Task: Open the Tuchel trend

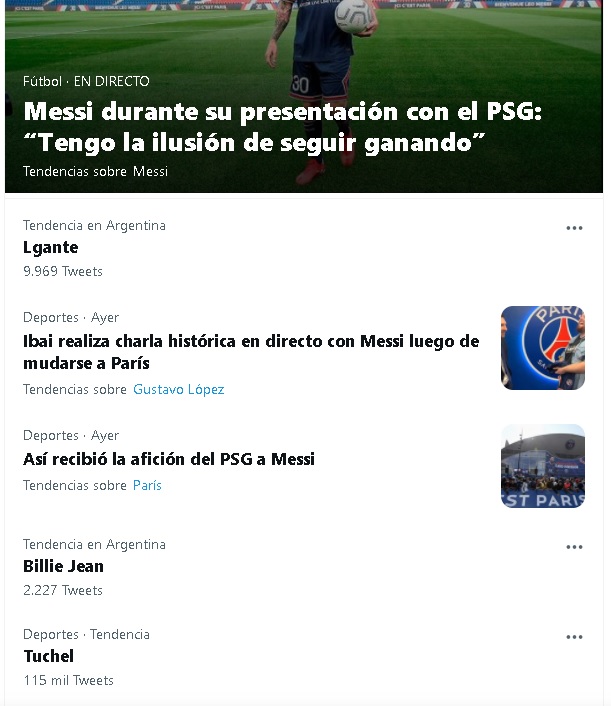Action: pyautogui.click(x=49, y=656)
